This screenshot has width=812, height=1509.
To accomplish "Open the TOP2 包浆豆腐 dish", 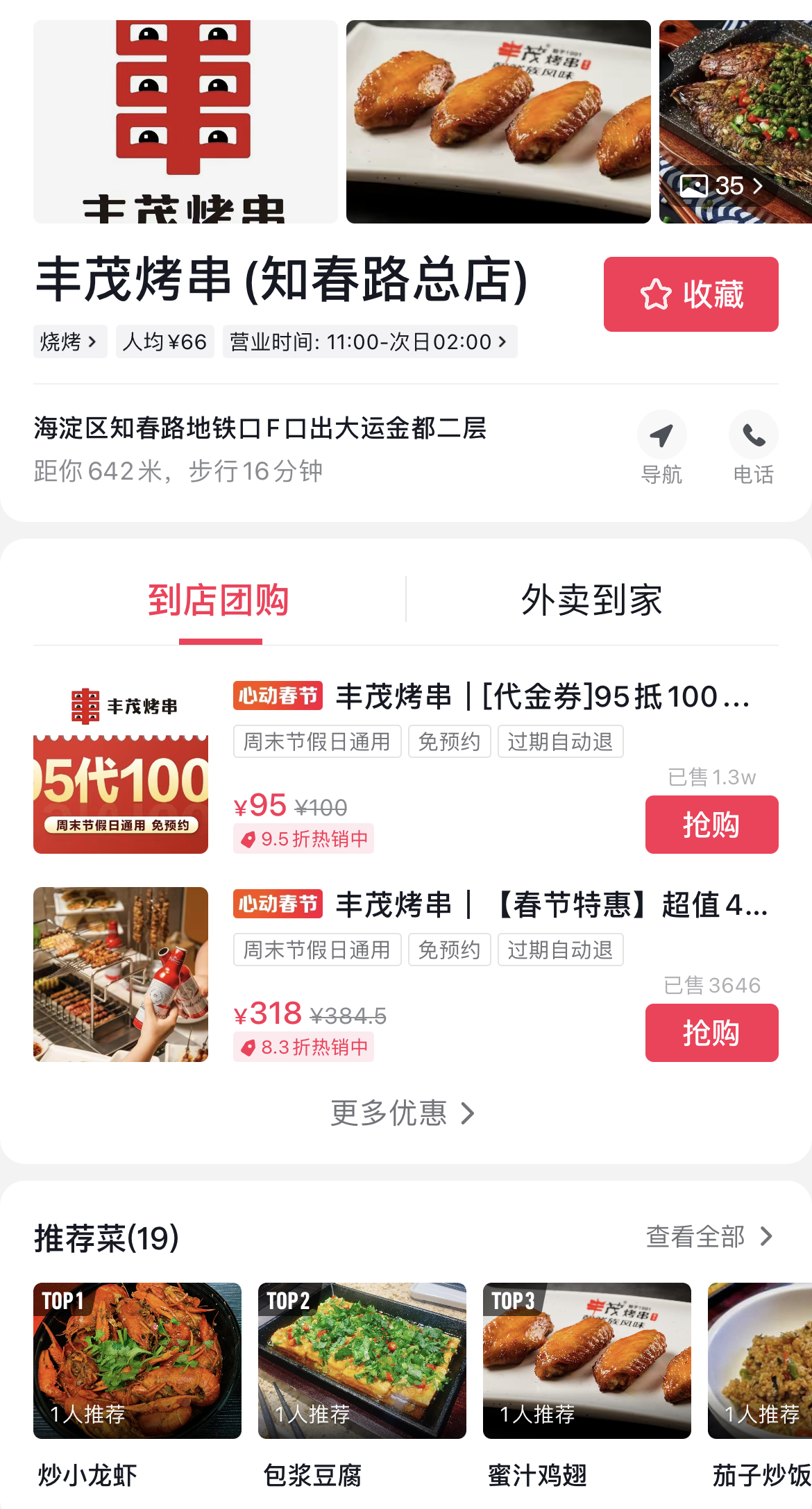I will pyautogui.click(x=362, y=1360).
